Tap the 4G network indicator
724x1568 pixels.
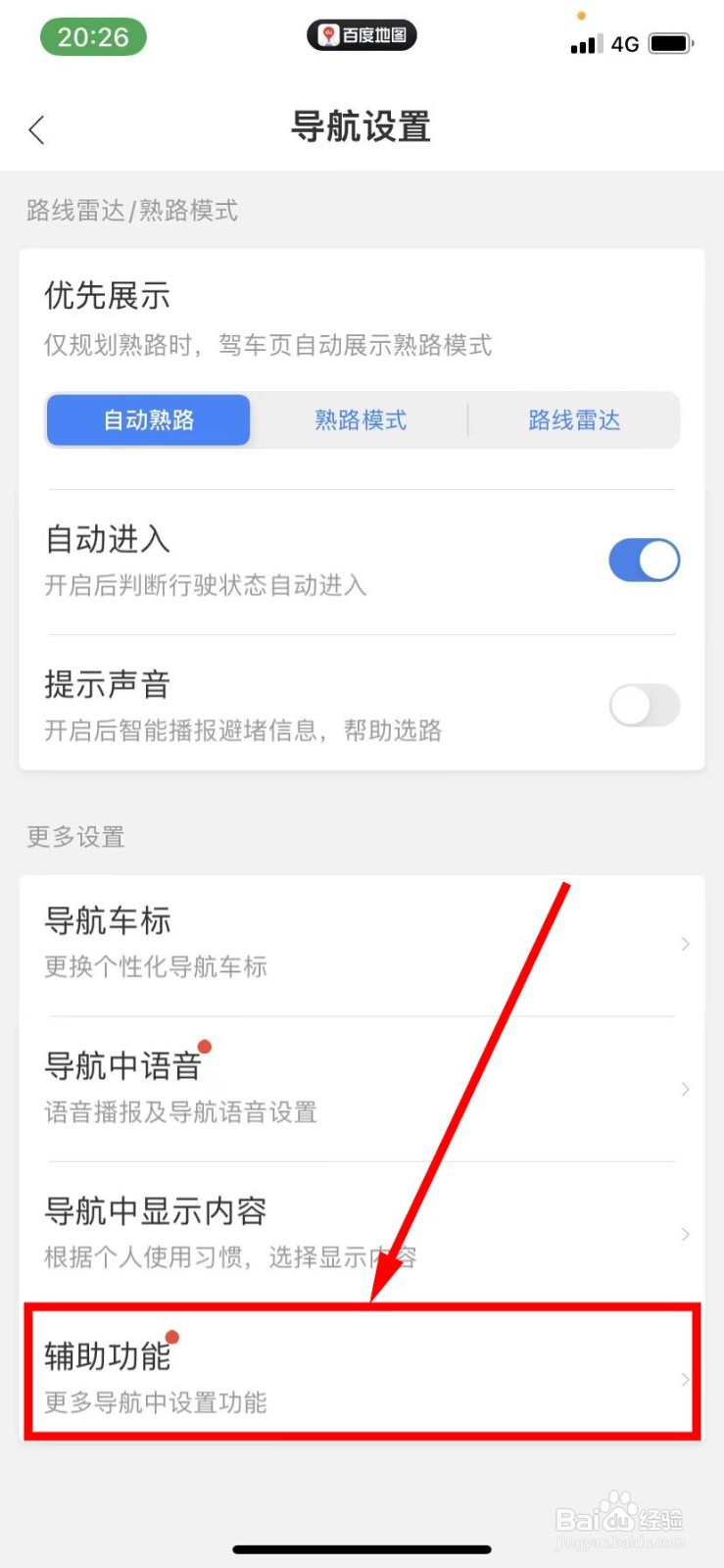point(623,43)
